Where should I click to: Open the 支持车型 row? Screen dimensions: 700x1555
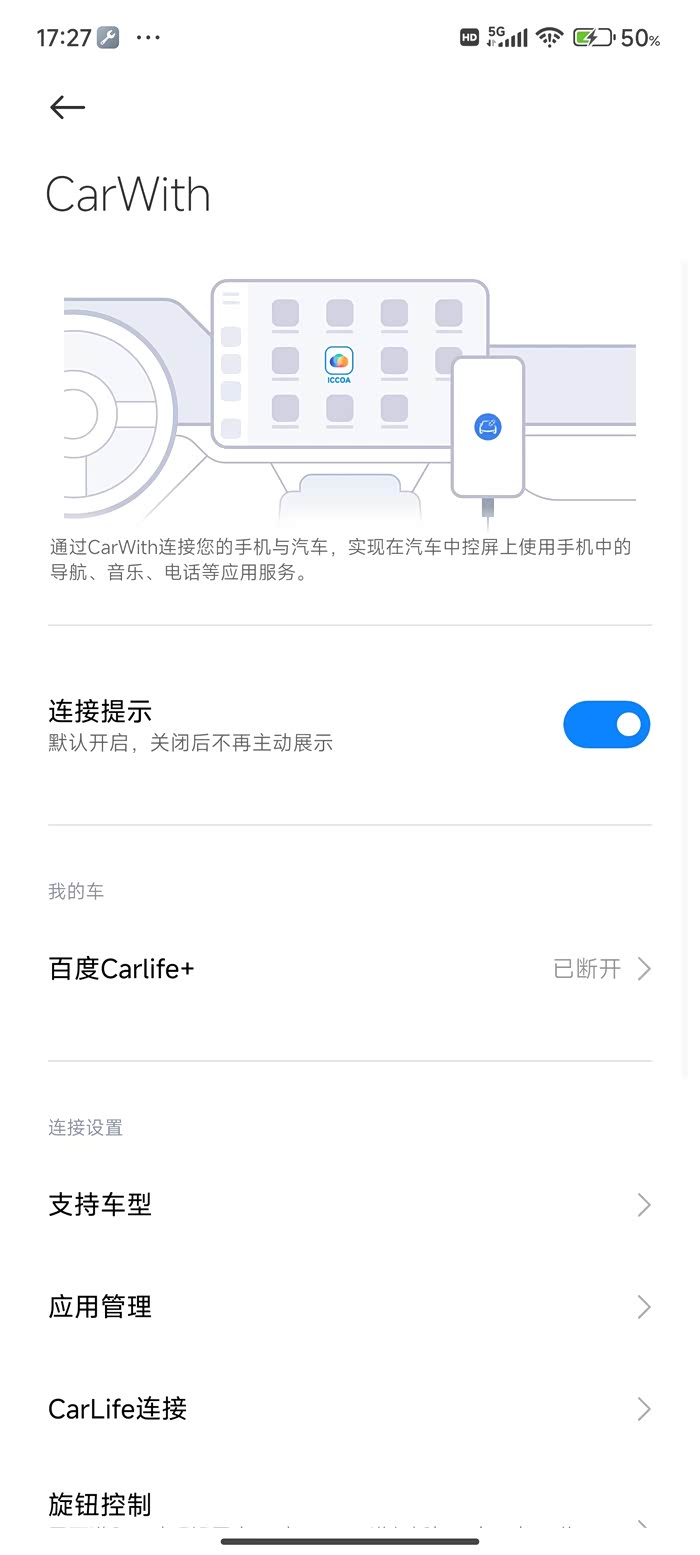click(350, 1205)
